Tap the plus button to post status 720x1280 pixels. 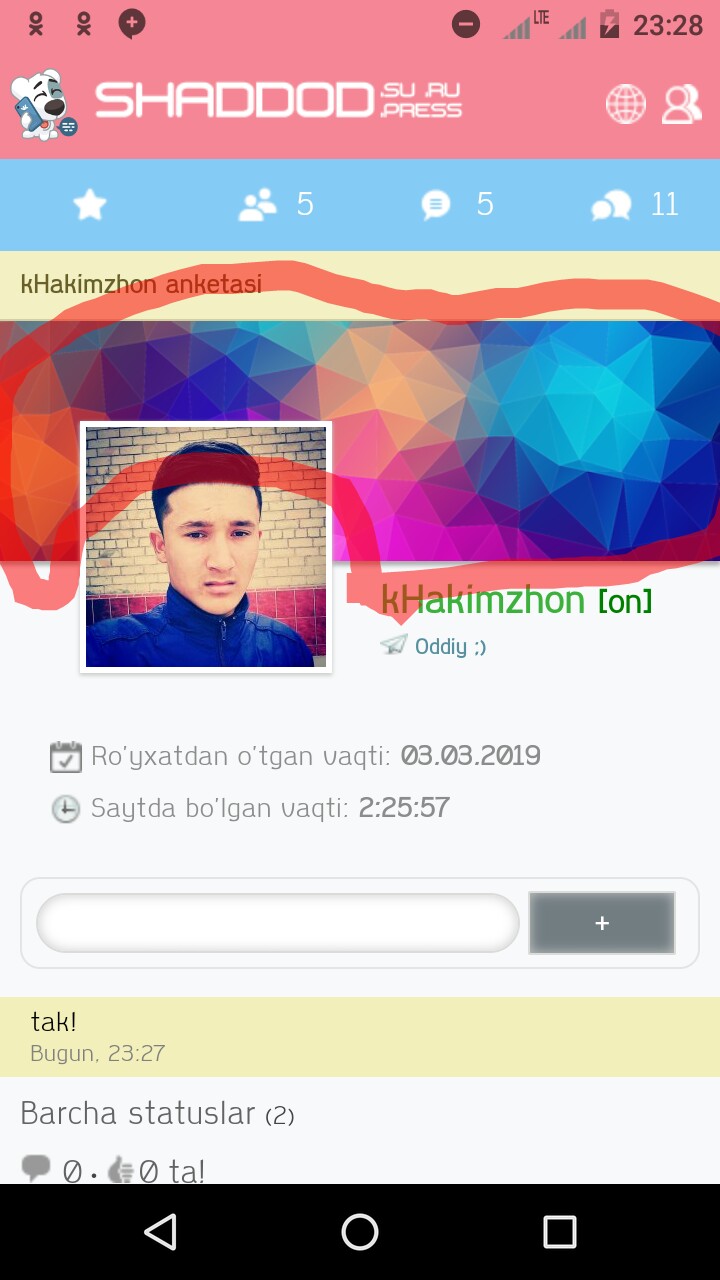[601, 923]
